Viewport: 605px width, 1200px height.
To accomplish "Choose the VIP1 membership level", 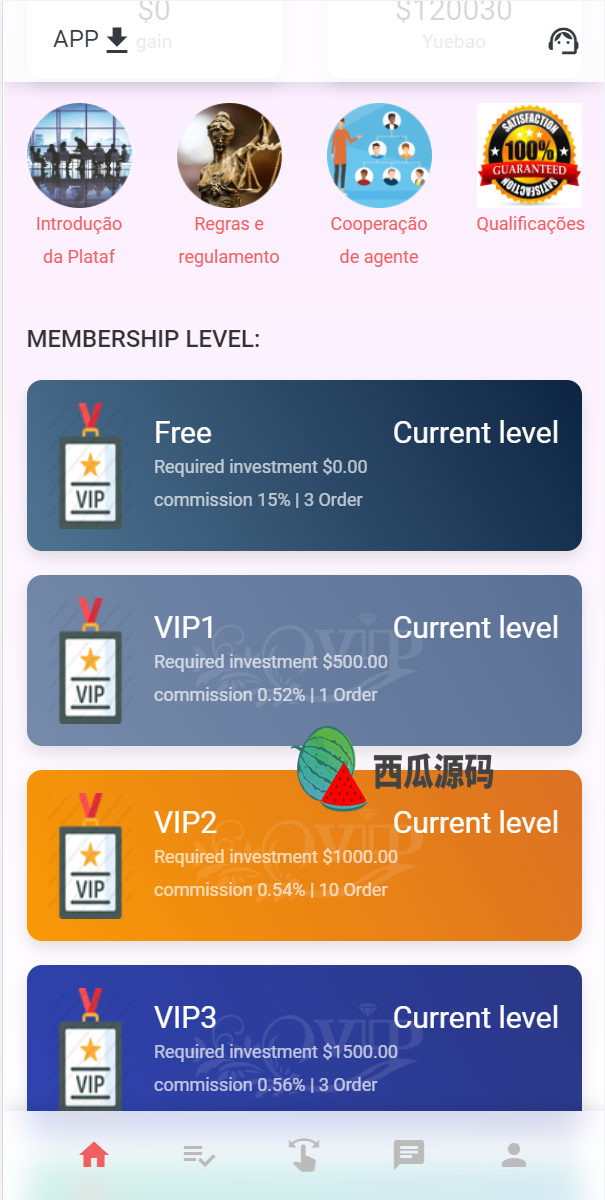I will 304,660.
